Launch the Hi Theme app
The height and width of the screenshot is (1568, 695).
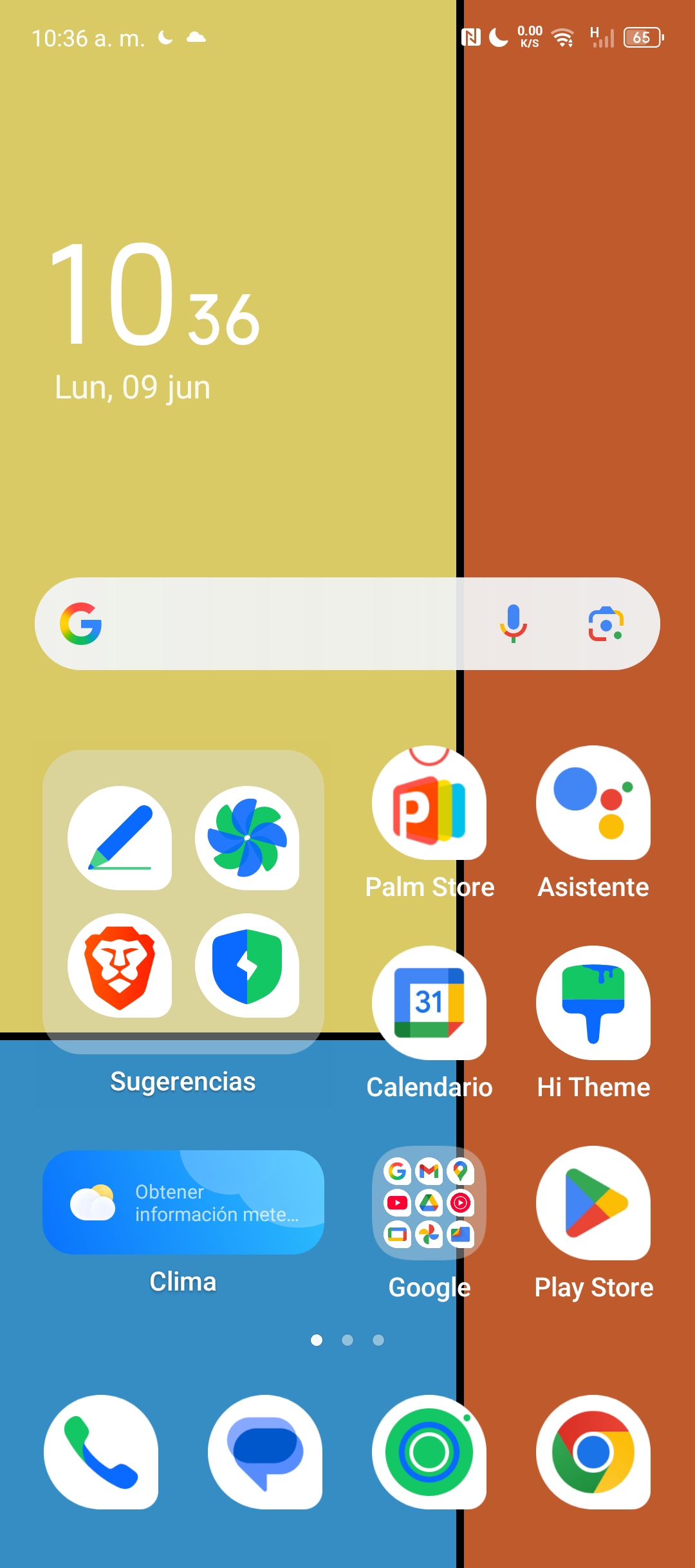pos(593,1003)
